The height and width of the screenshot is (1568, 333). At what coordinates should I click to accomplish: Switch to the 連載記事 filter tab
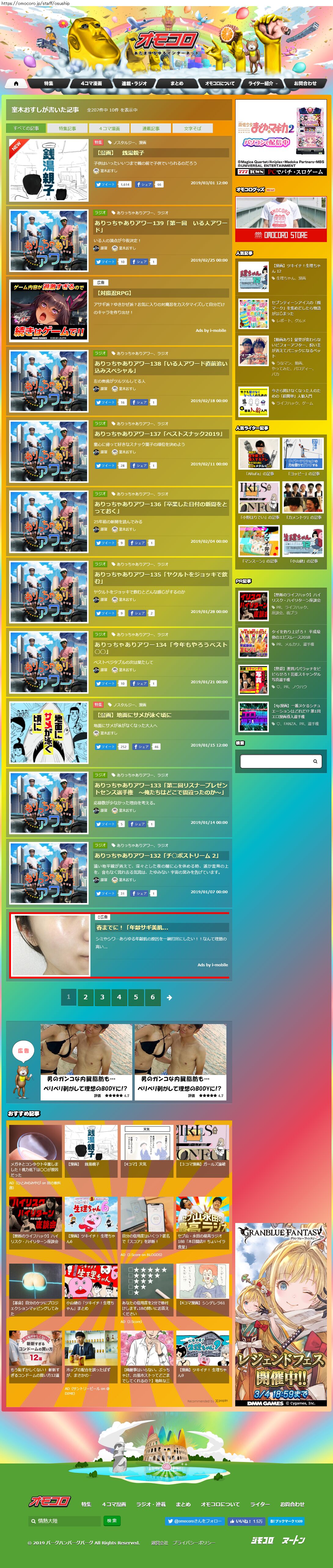click(x=151, y=128)
